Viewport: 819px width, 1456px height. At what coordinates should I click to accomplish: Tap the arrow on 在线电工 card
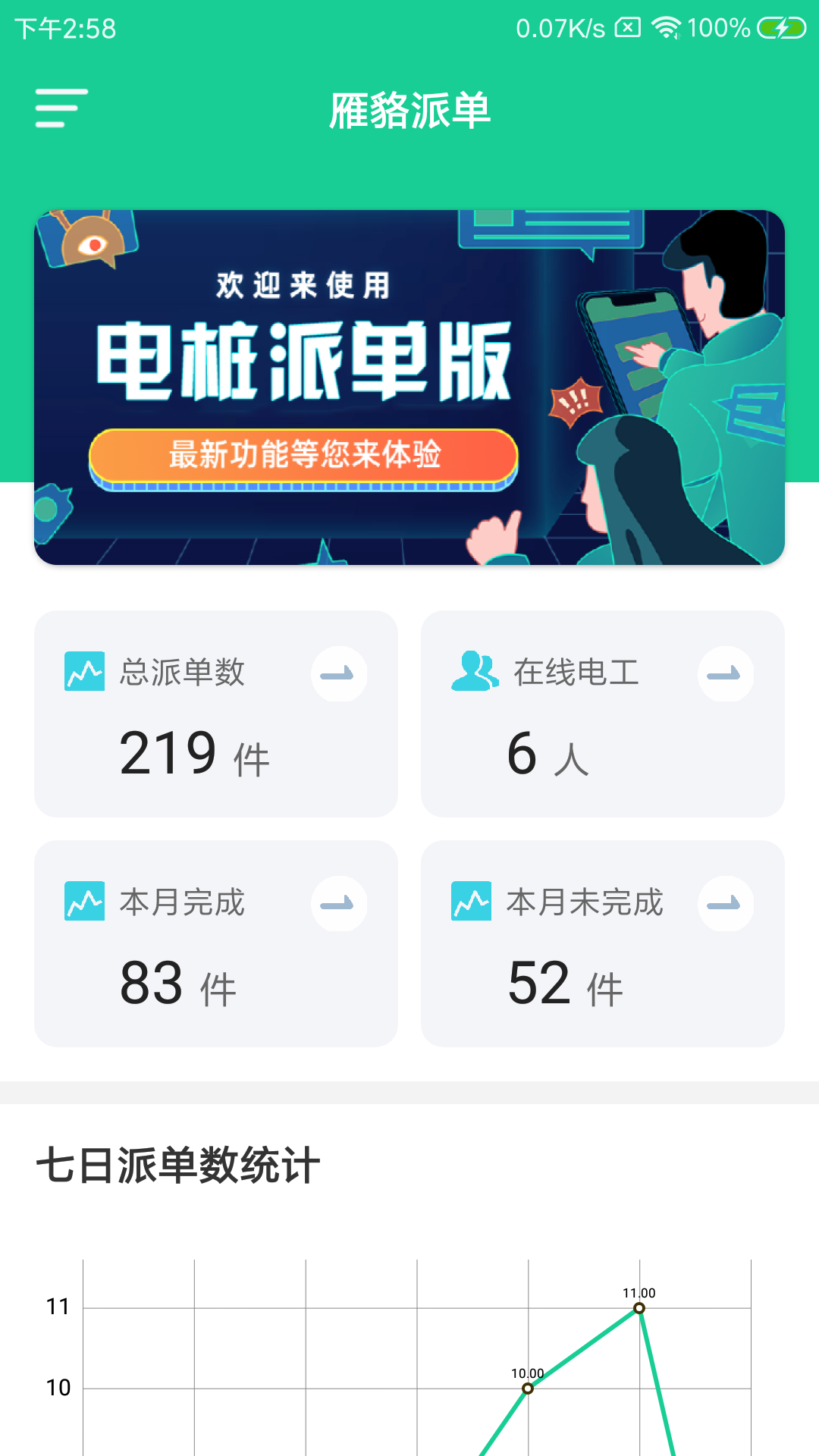(x=725, y=674)
